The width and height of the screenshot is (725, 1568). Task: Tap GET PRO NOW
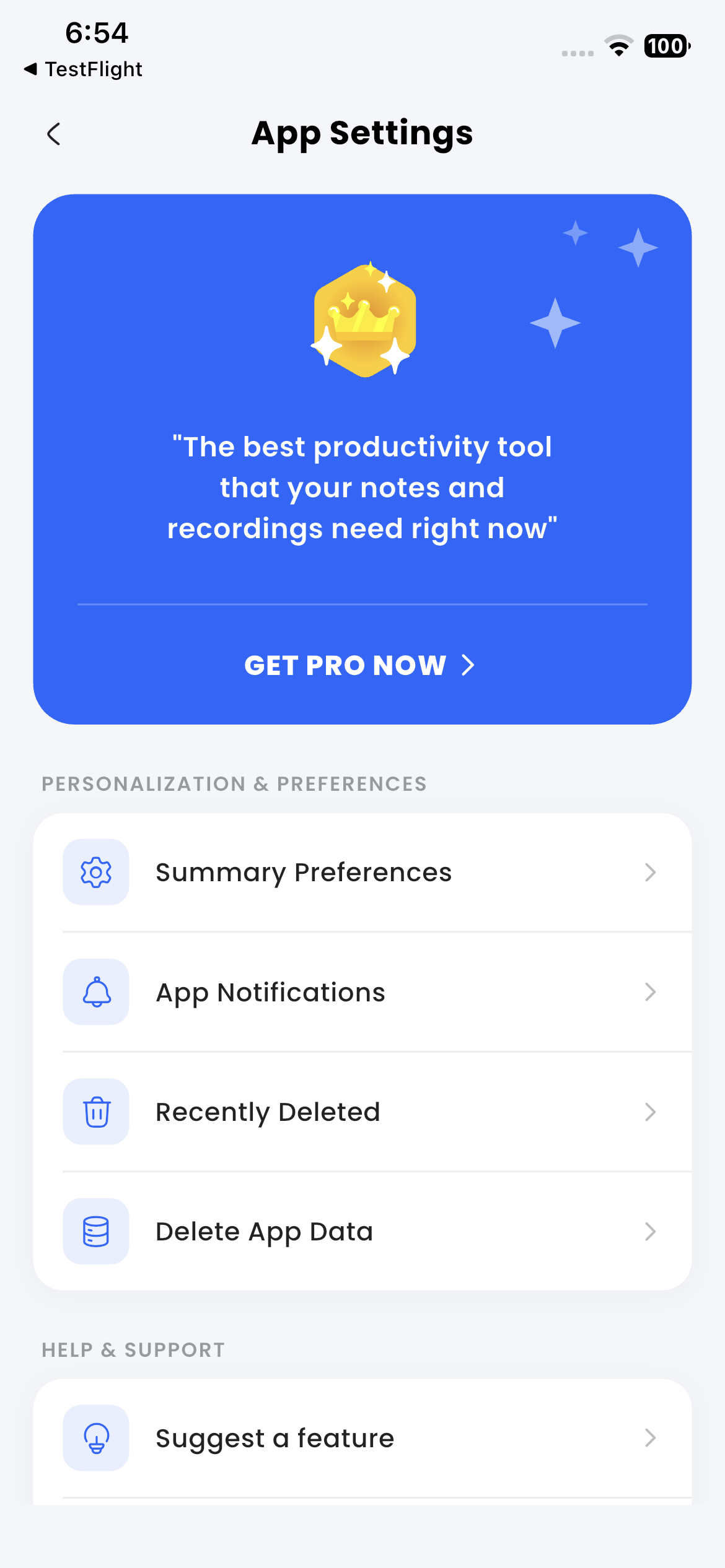coord(359,665)
